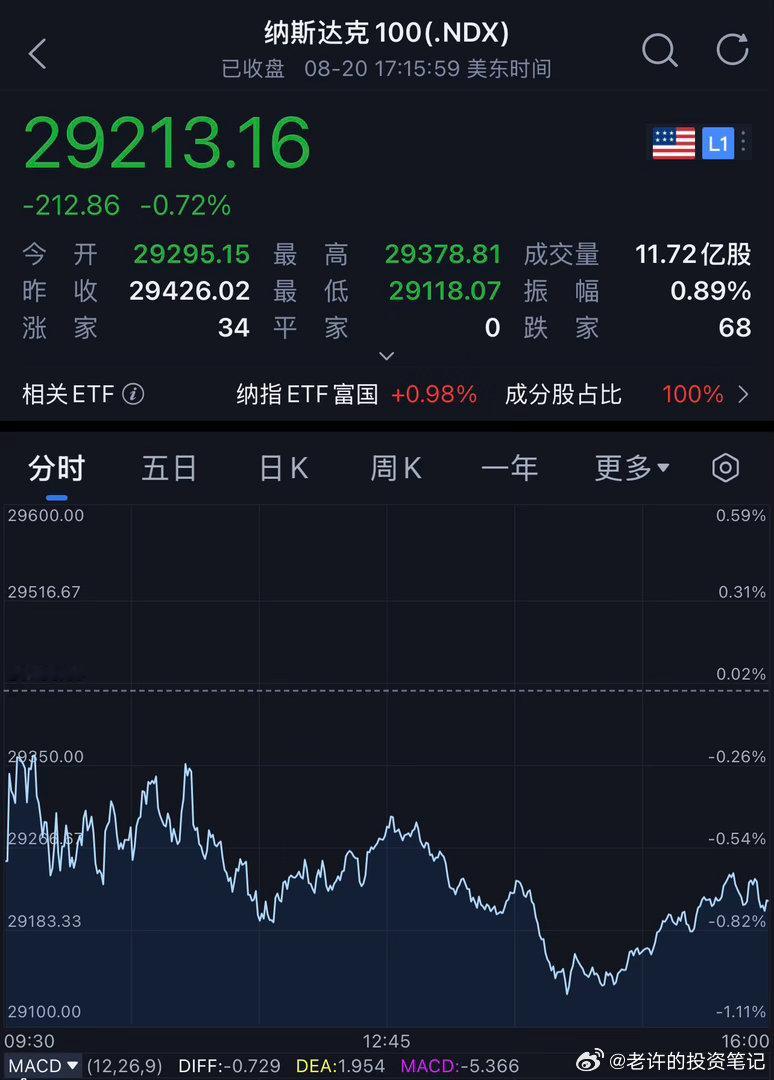The width and height of the screenshot is (774, 1080).
Task: Open the search magnifier icon
Action: (x=660, y=50)
